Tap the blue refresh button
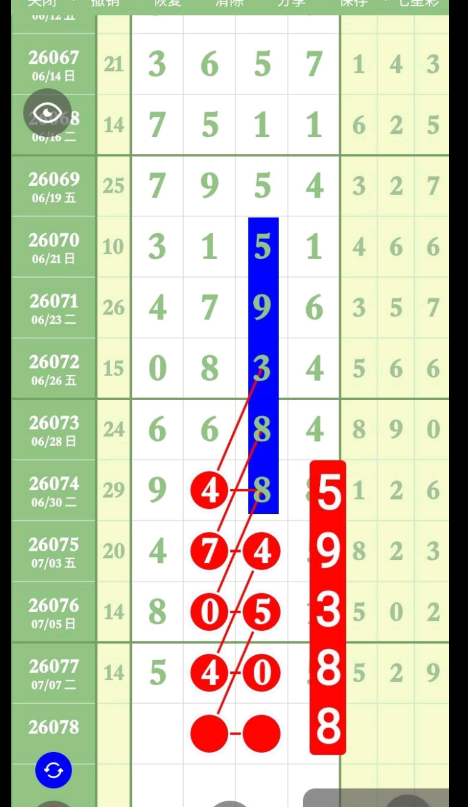 coord(54,770)
